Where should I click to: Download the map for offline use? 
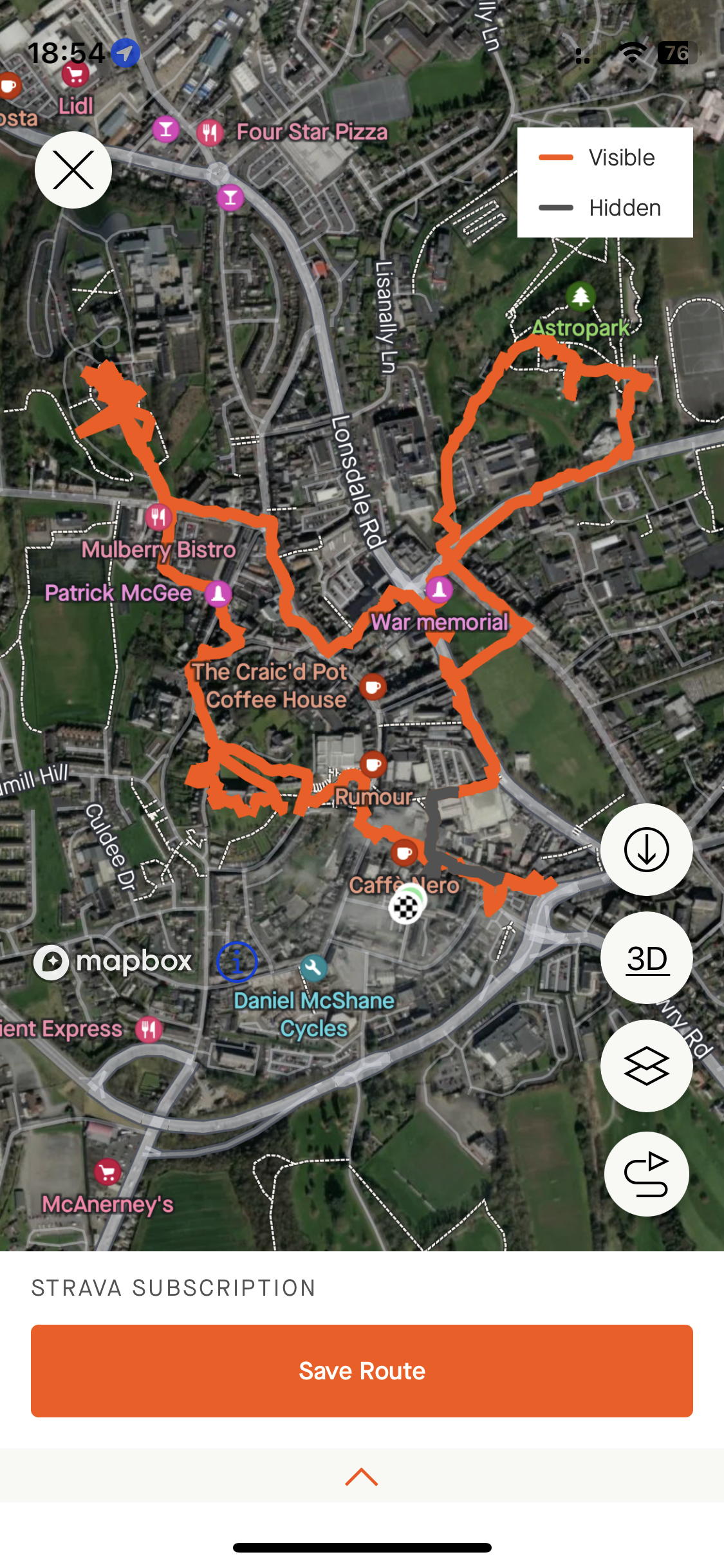click(x=646, y=850)
